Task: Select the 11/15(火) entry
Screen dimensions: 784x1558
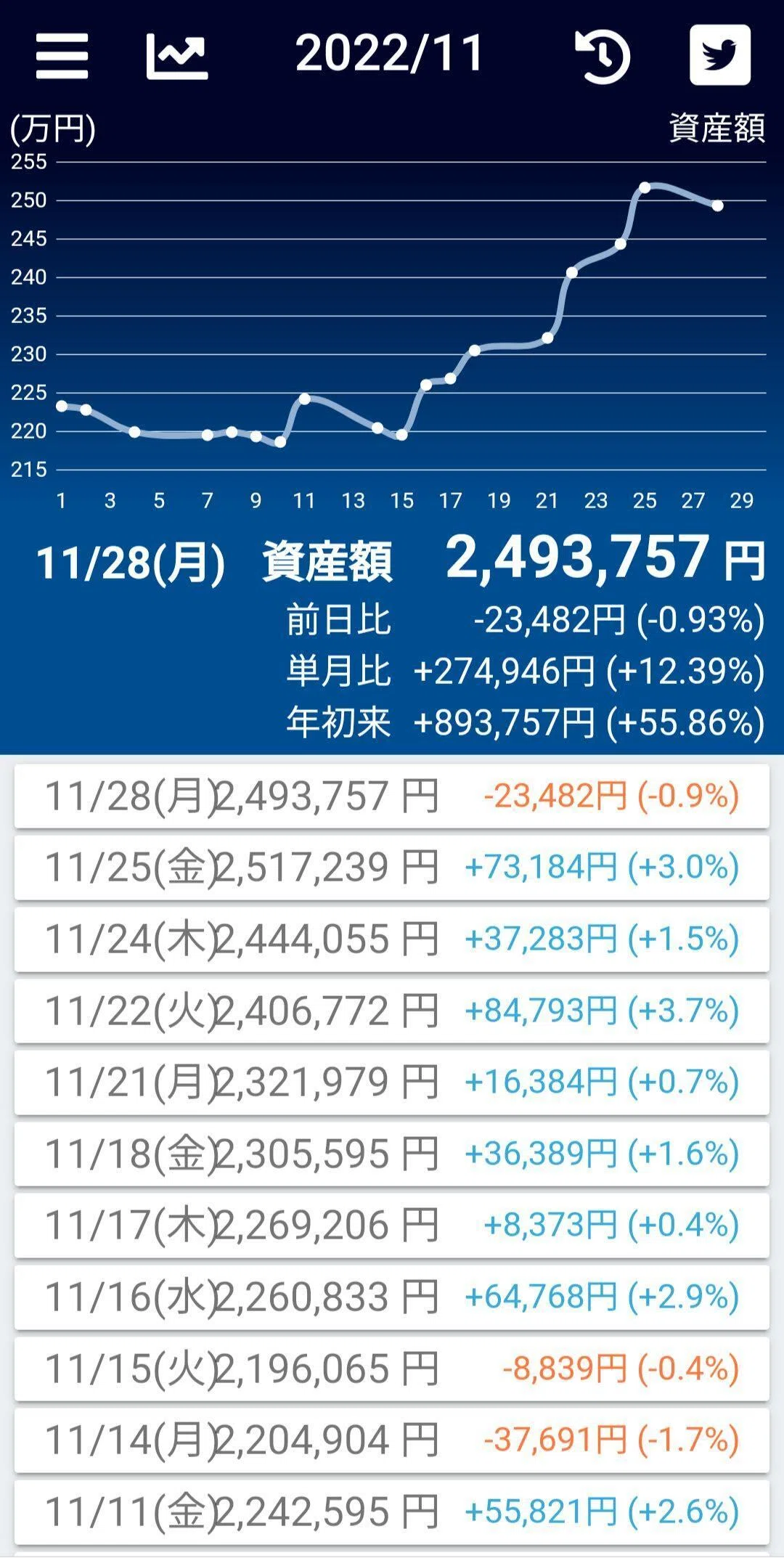Action: (x=392, y=1369)
